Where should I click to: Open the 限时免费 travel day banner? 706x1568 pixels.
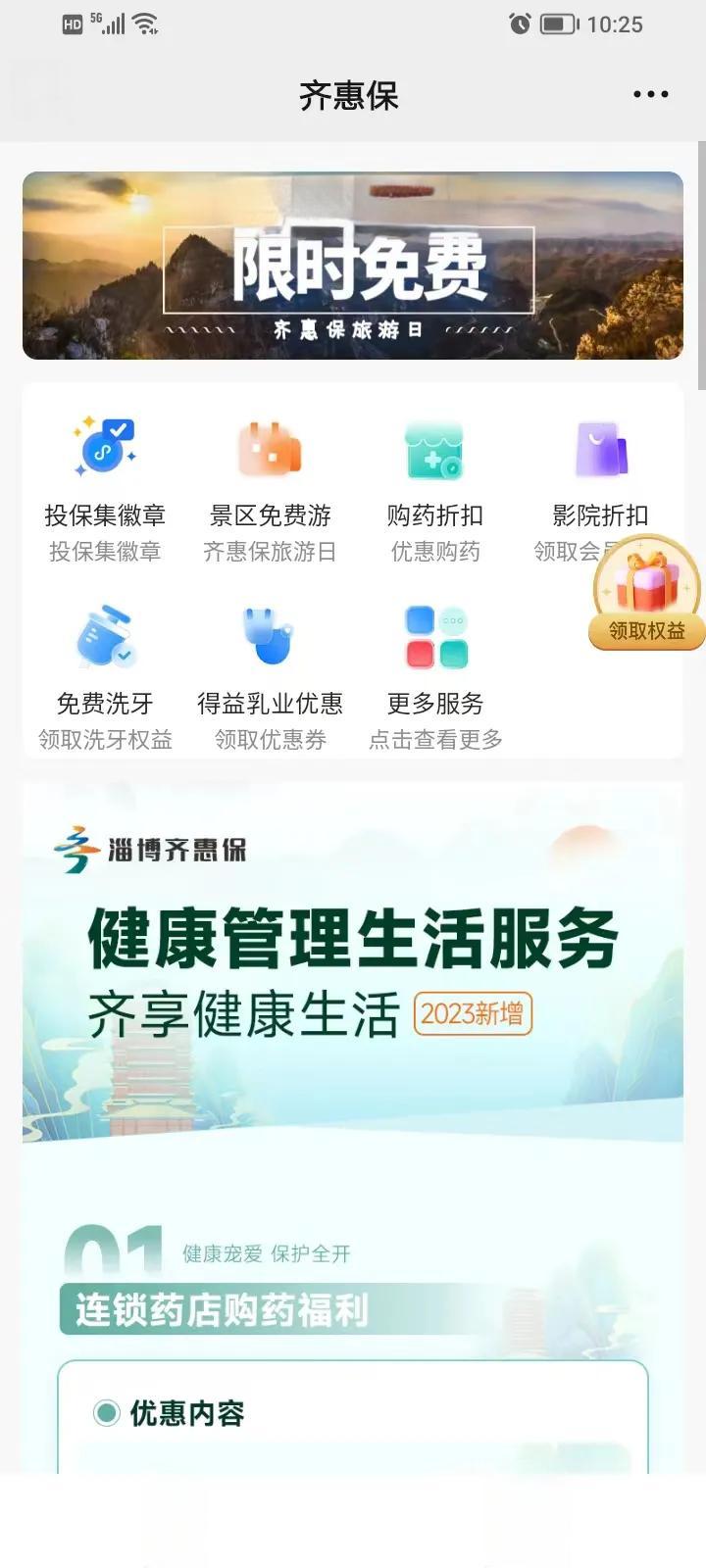coord(353,266)
